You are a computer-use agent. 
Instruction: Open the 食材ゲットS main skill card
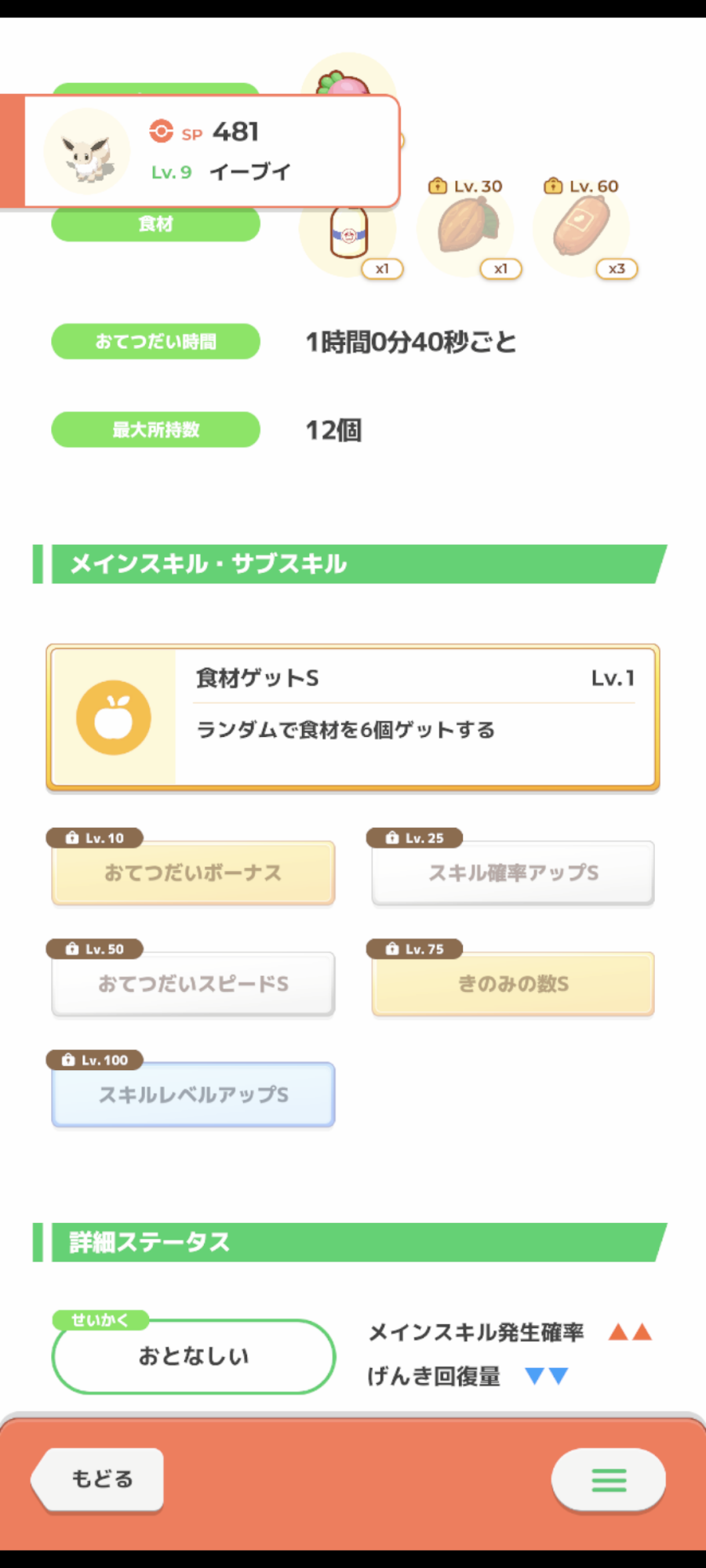pyautogui.click(x=353, y=717)
